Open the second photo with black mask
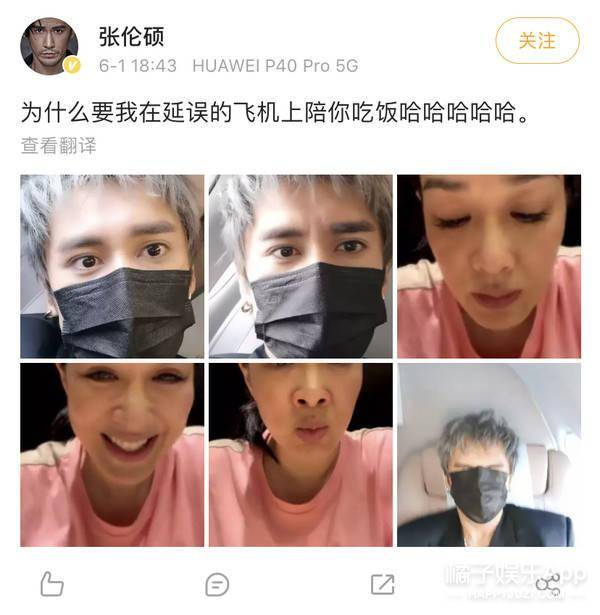Image resolution: width=600 pixels, height=615 pixels. pyautogui.click(x=300, y=266)
